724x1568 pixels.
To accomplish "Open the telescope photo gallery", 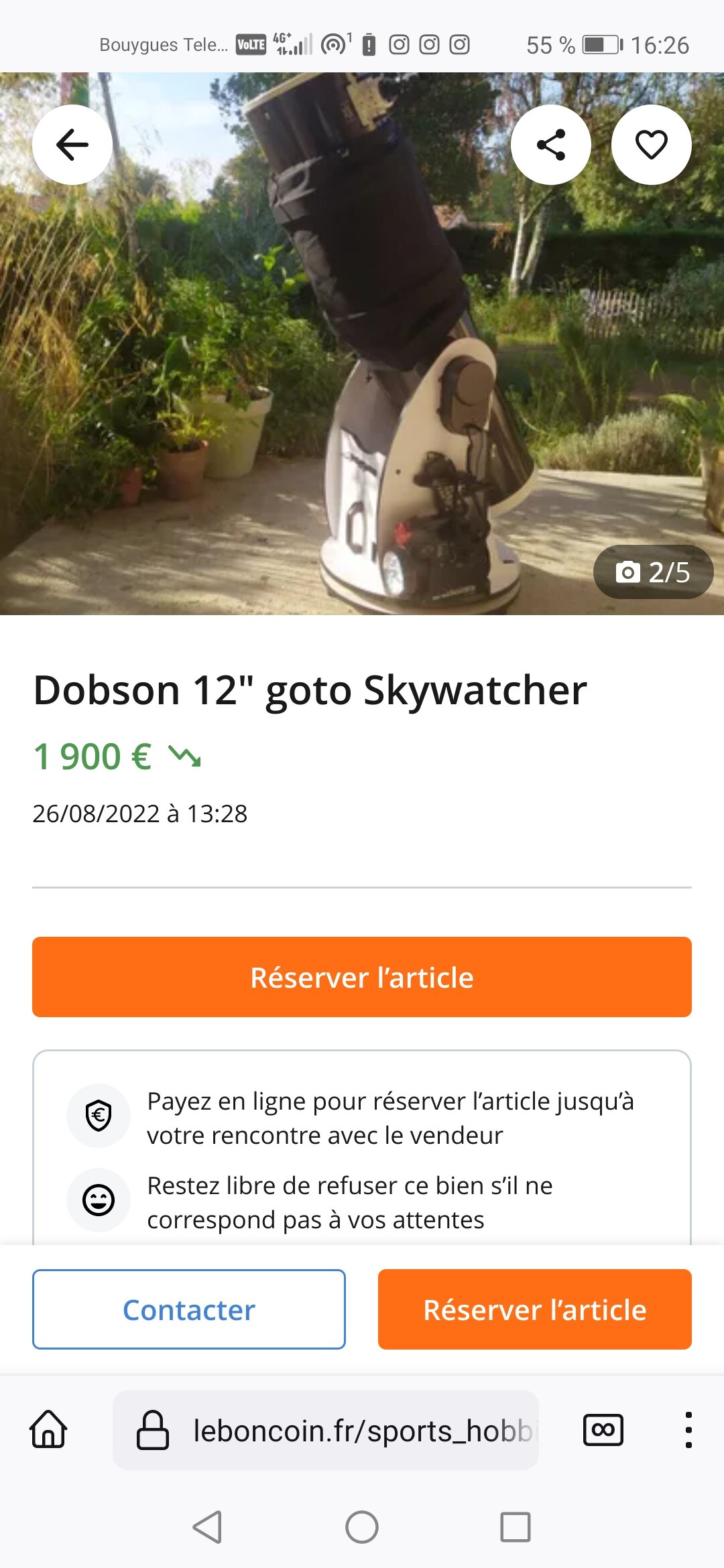I will (653, 572).
